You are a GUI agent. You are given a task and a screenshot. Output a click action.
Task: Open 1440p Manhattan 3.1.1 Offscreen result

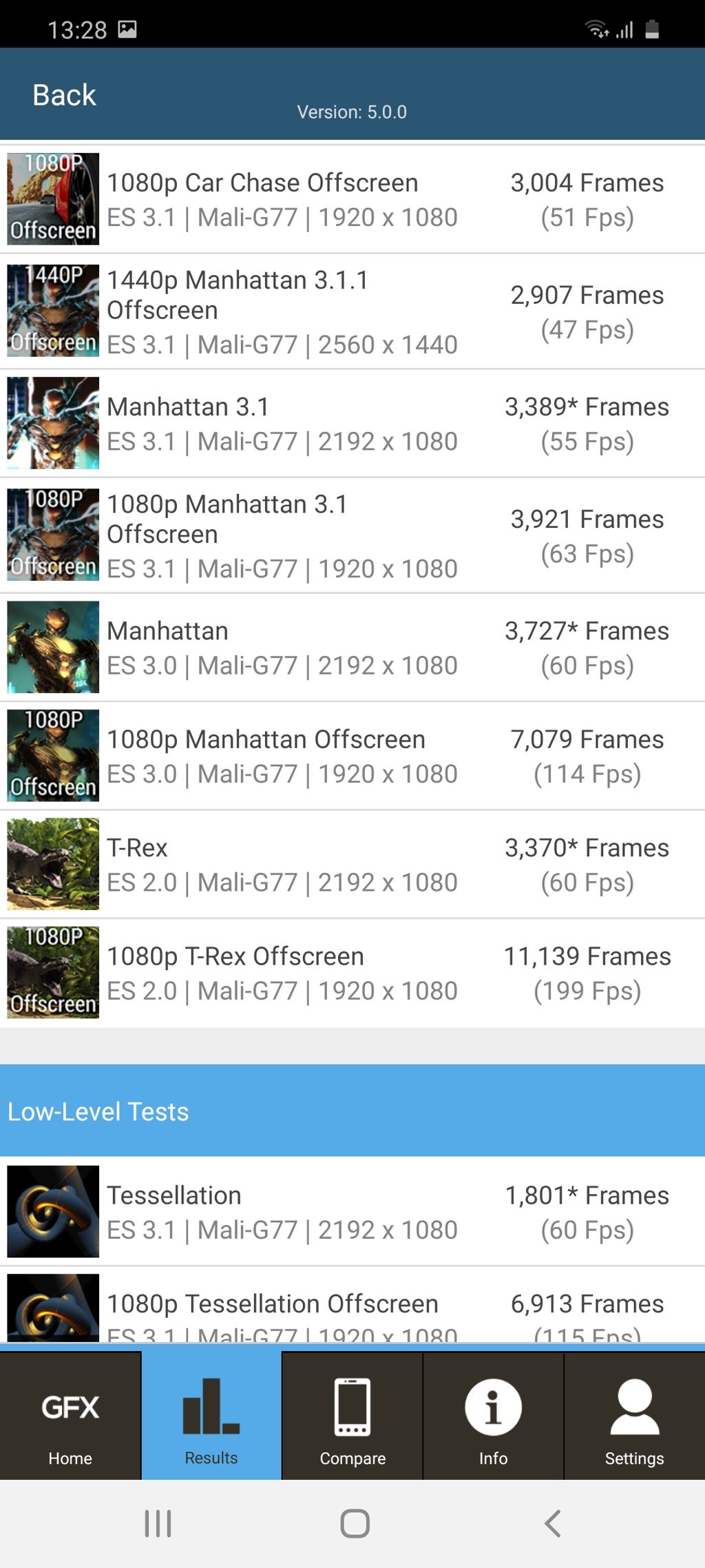352,311
